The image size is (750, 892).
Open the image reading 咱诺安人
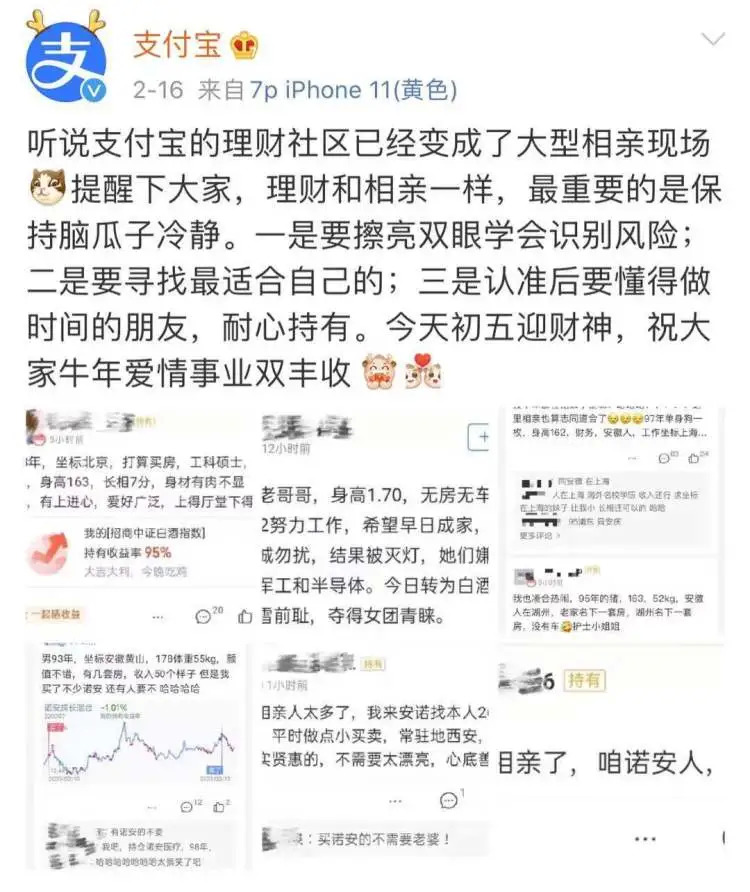tap(611, 755)
